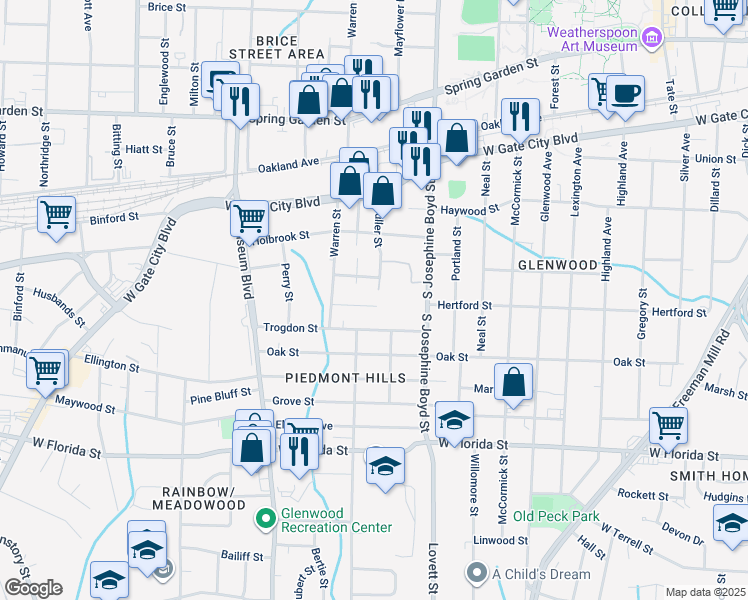This screenshot has height=600, width=748.
Task: Tap the coffee cup marker near Tate St
Action: (x=625, y=94)
